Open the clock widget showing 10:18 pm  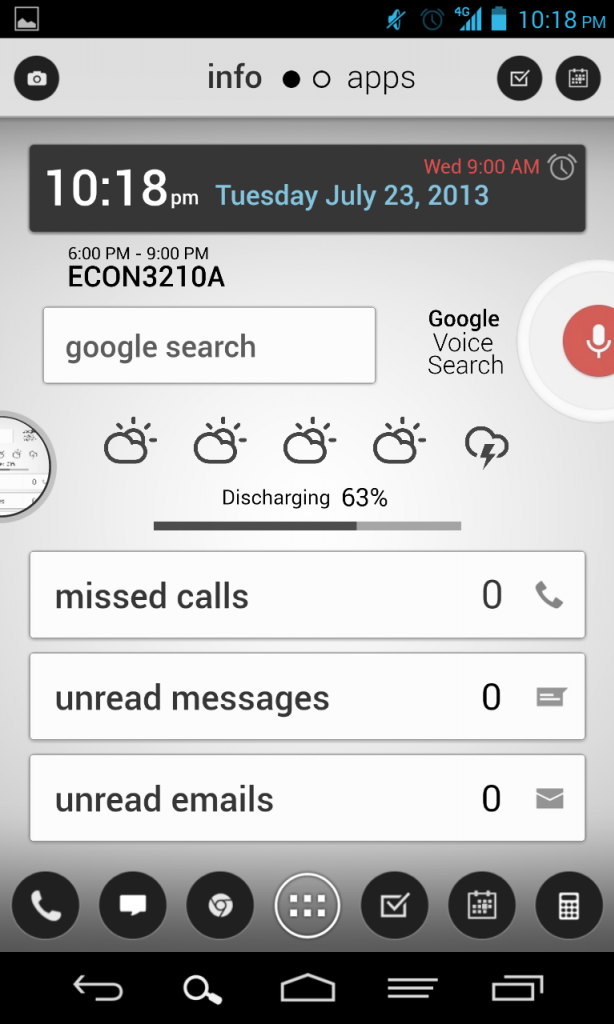coord(122,188)
